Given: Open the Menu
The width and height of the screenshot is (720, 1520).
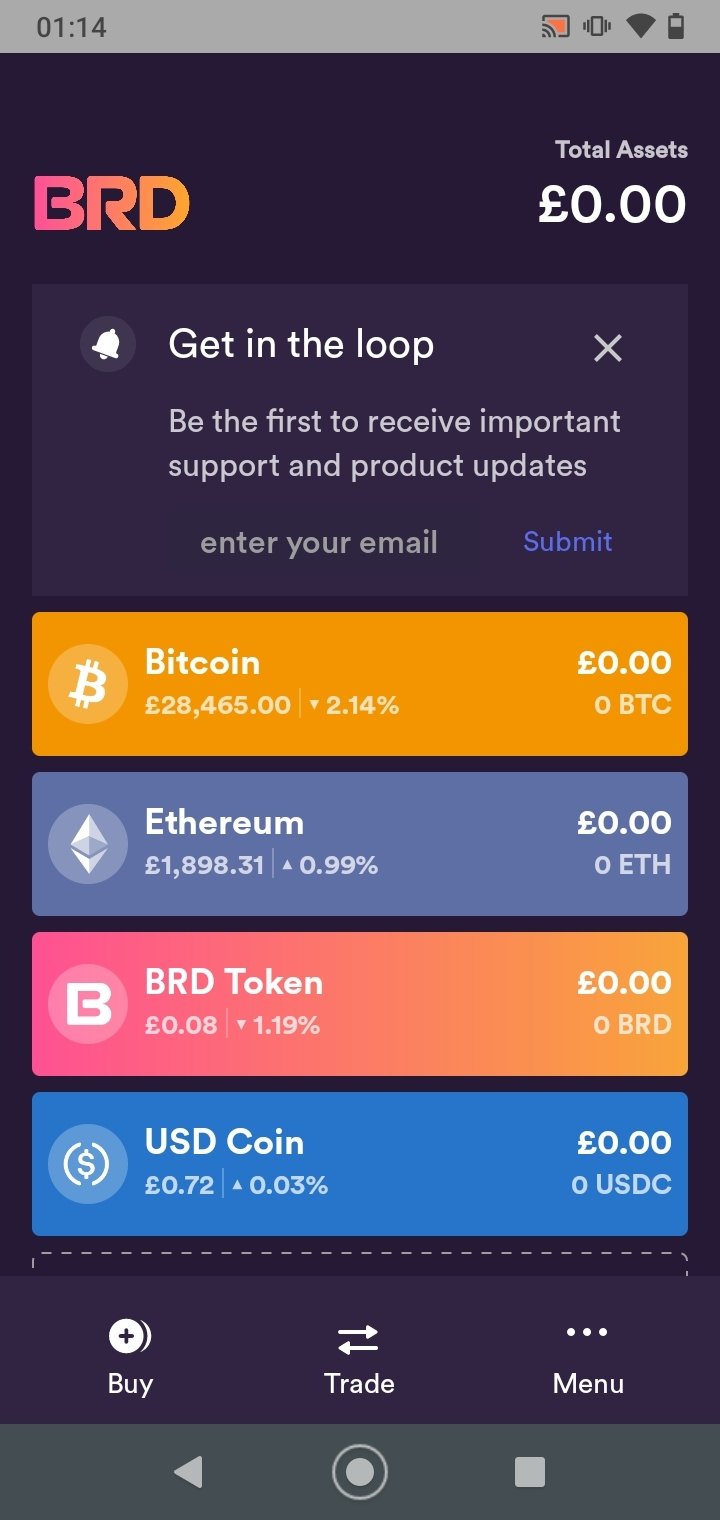Looking at the screenshot, I should [x=588, y=1357].
